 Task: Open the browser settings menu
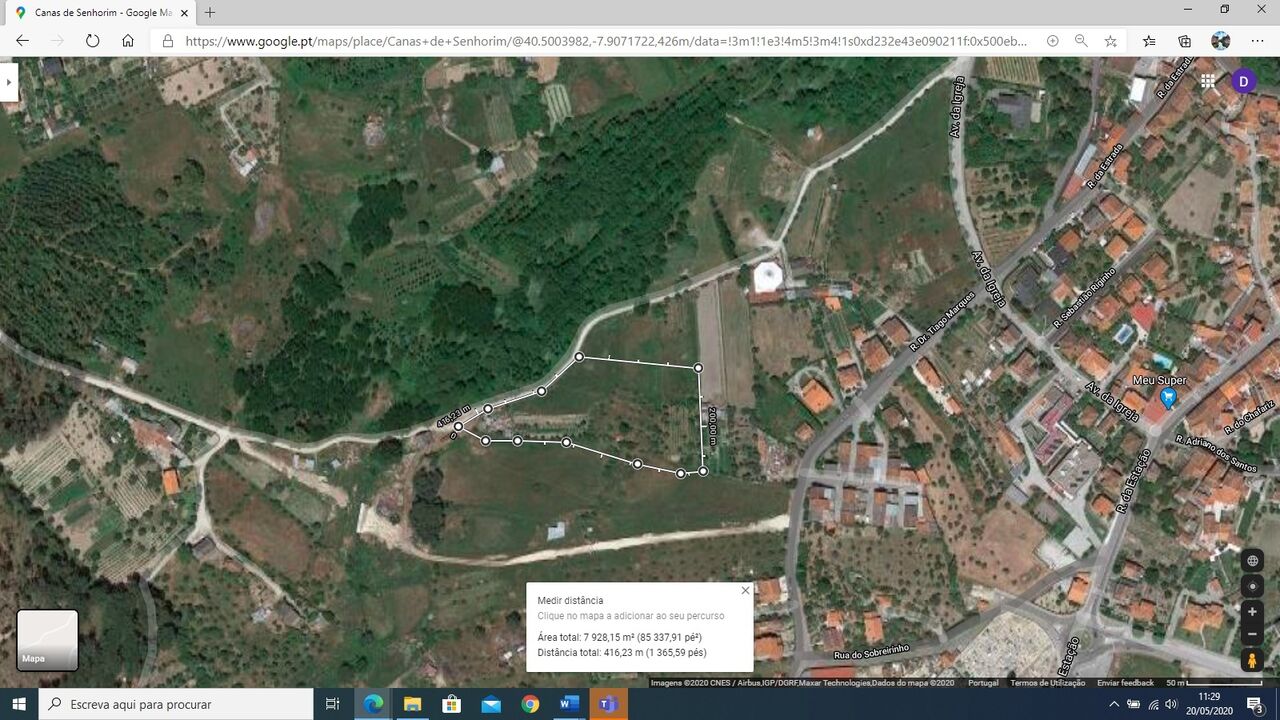[x=1257, y=41]
